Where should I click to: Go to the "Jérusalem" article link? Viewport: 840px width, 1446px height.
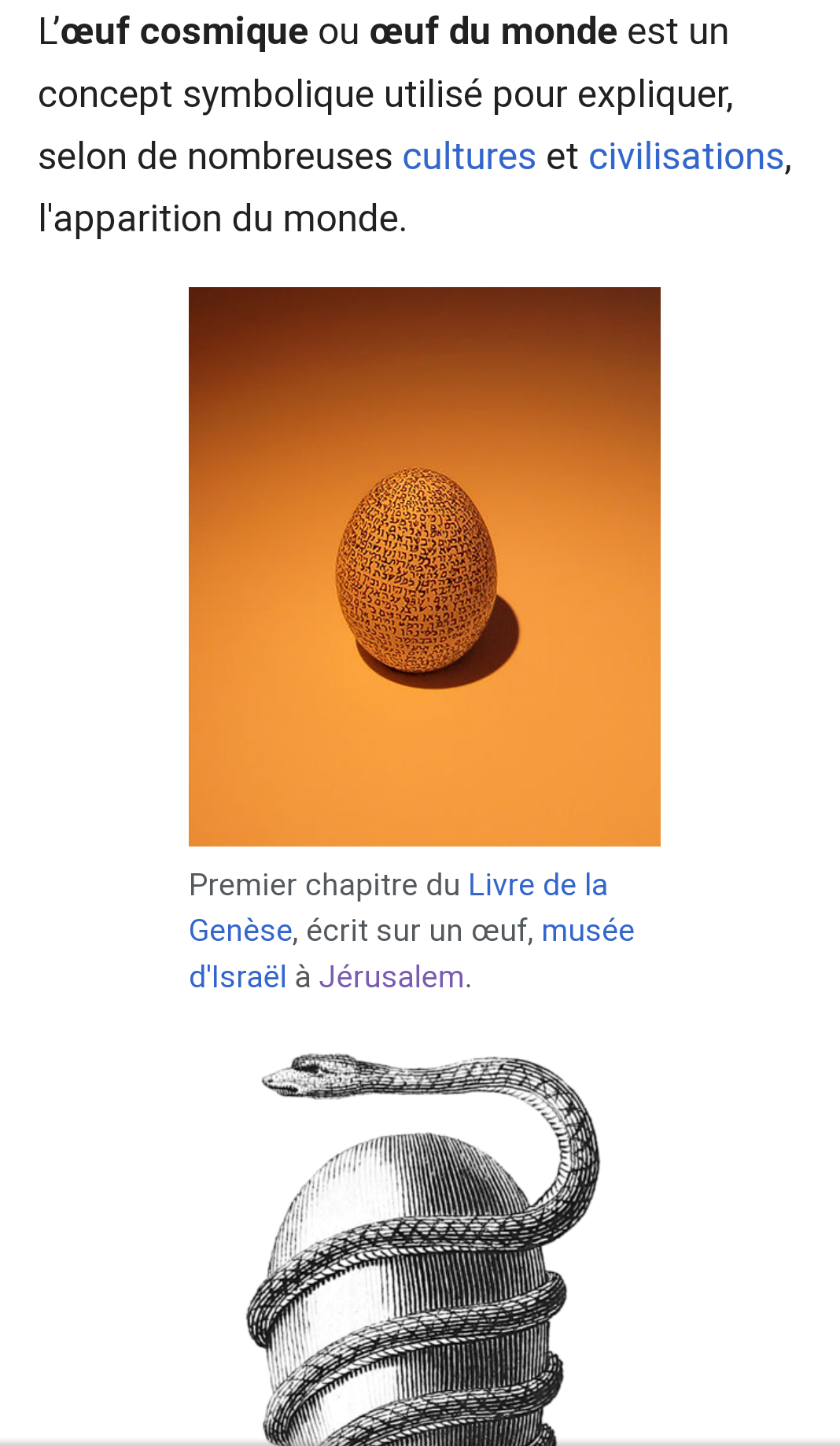[391, 977]
